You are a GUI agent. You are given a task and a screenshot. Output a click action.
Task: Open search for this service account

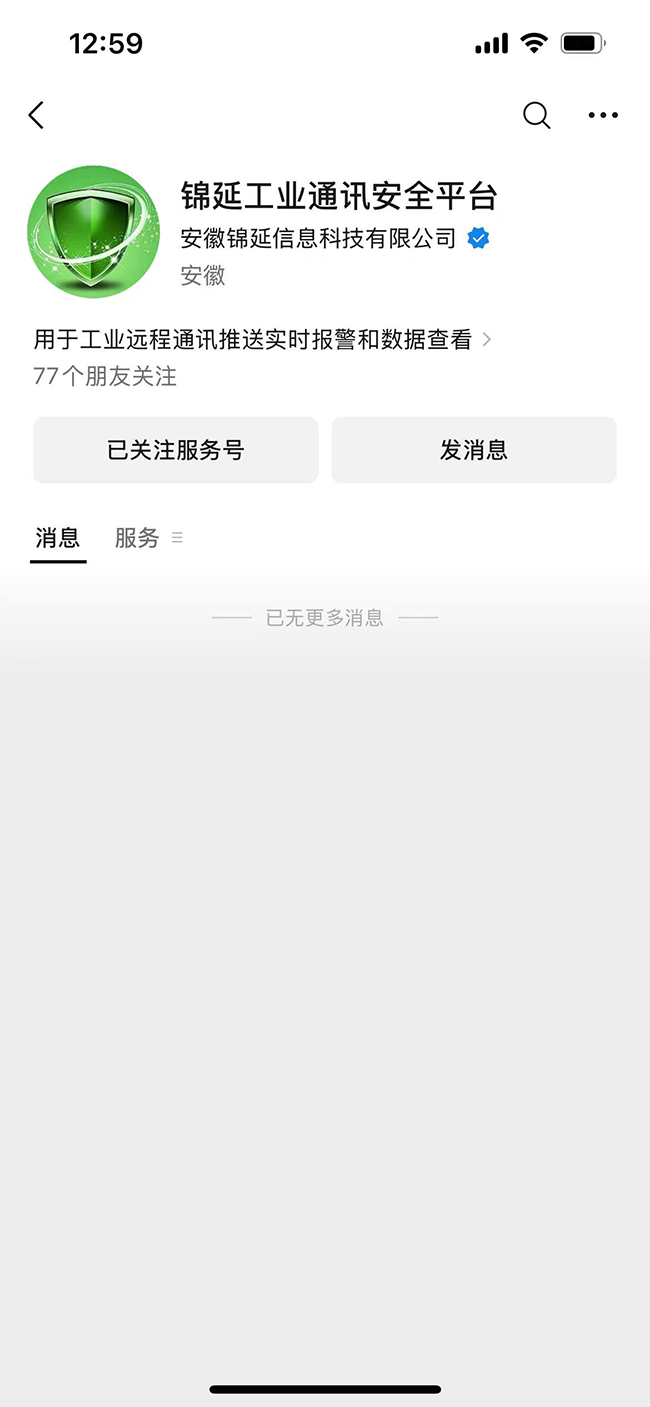click(x=537, y=115)
